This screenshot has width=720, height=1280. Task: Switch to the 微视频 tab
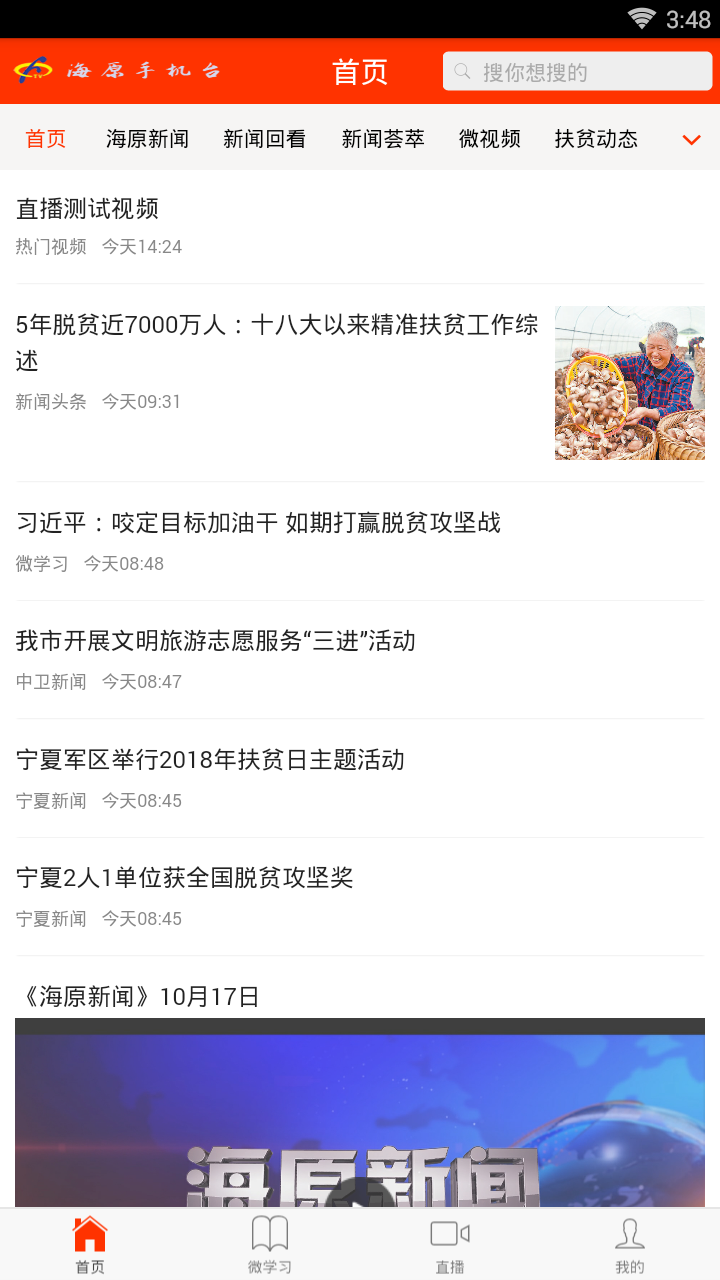click(x=490, y=139)
